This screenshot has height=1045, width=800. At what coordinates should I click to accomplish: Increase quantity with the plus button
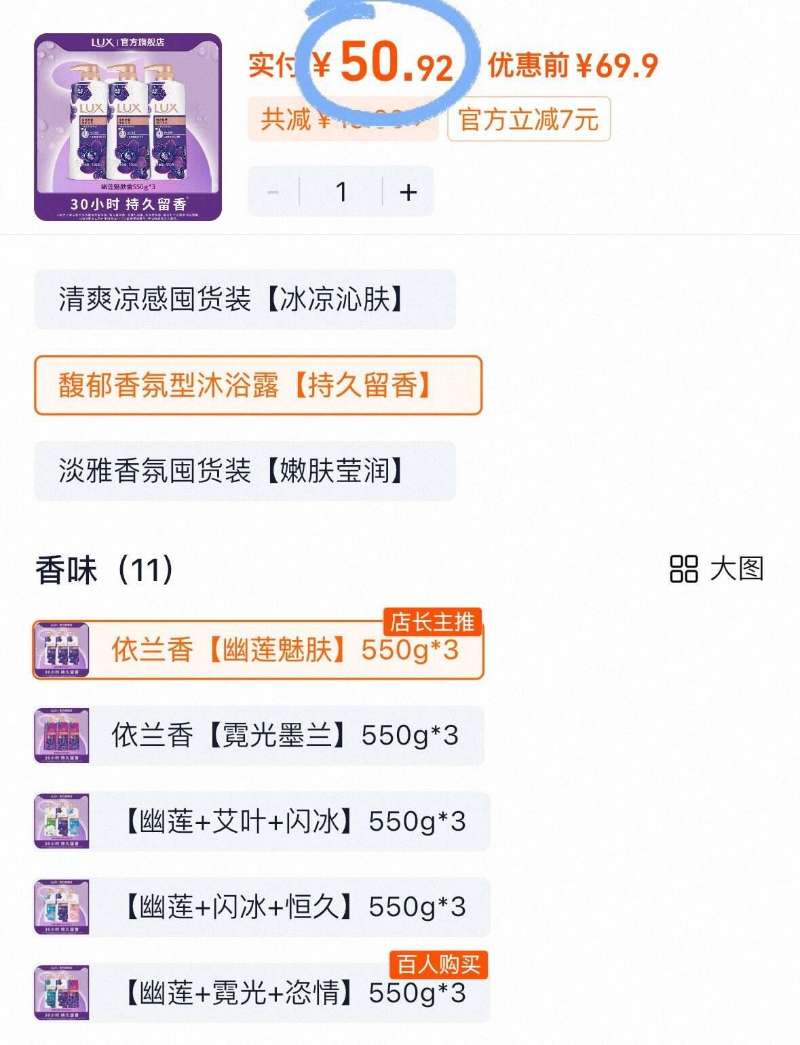pos(408,192)
